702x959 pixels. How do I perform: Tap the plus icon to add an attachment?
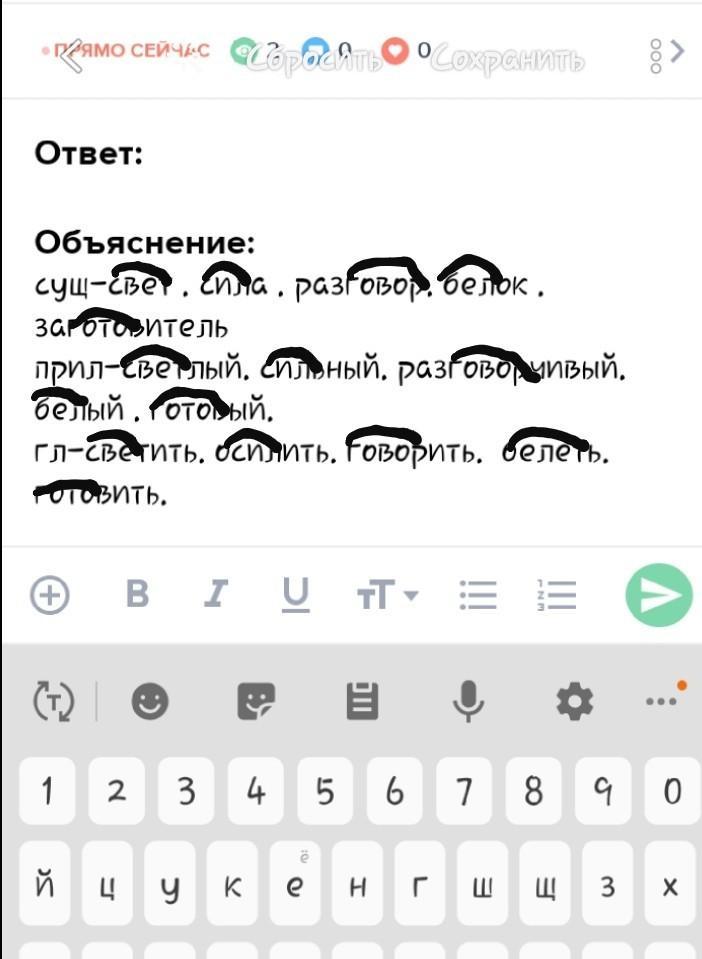pos(50,596)
